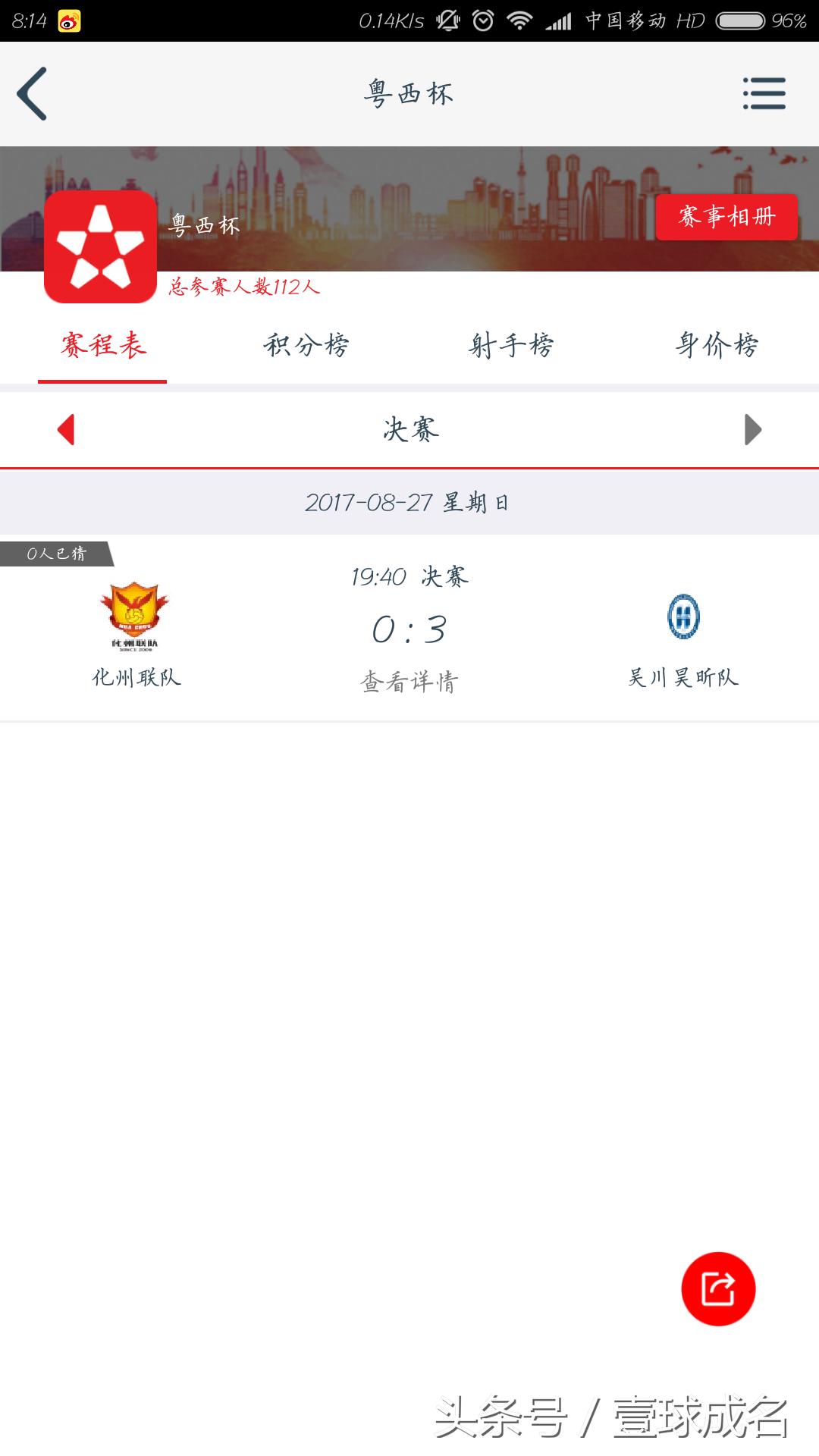Go to previous round with left arrow
This screenshot has height=1456, width=819.
[x=64, y=430]
